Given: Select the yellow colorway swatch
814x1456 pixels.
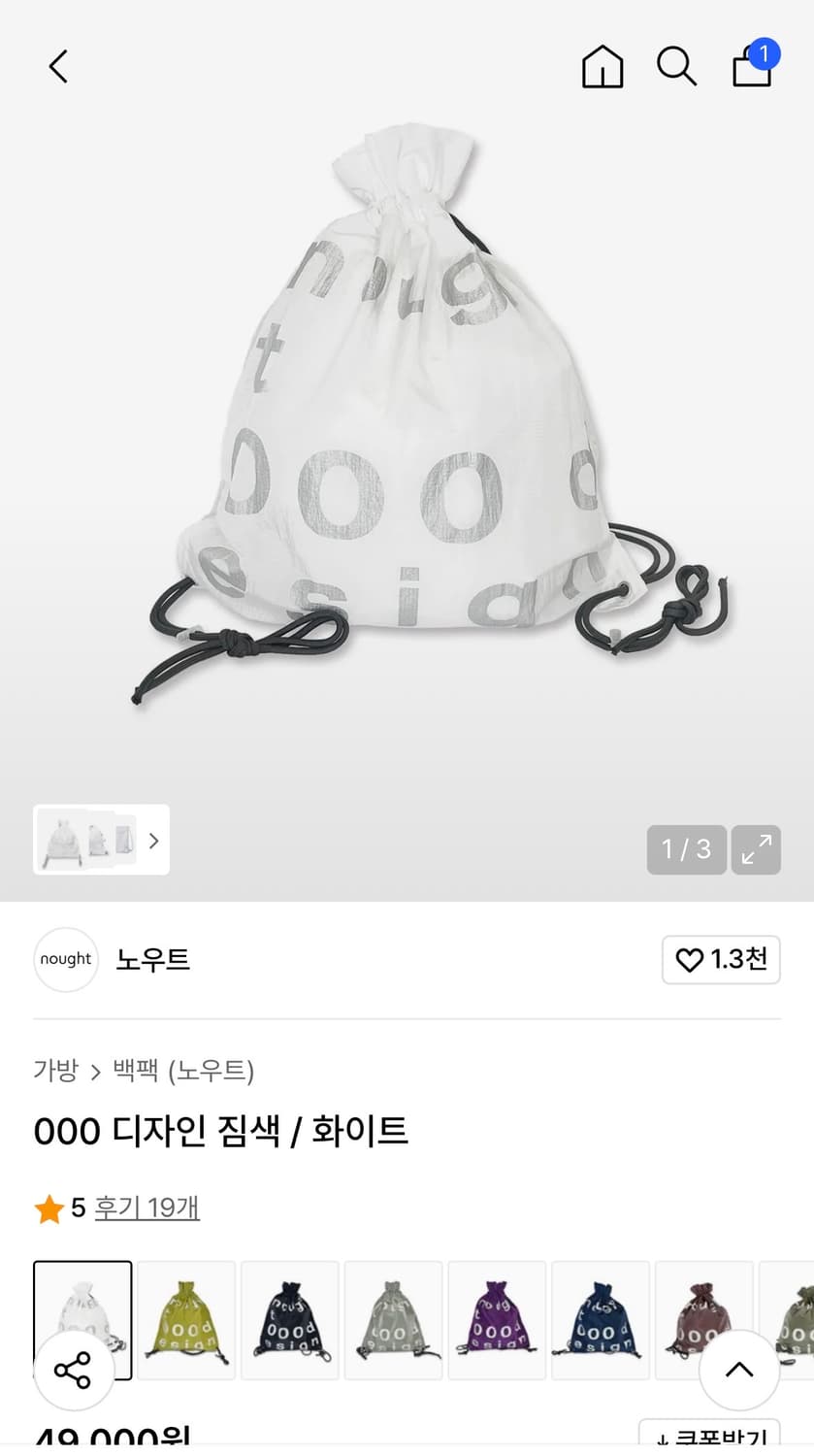Looking at the screenshot, I should pyautogui.click(x=185, y=1320).
